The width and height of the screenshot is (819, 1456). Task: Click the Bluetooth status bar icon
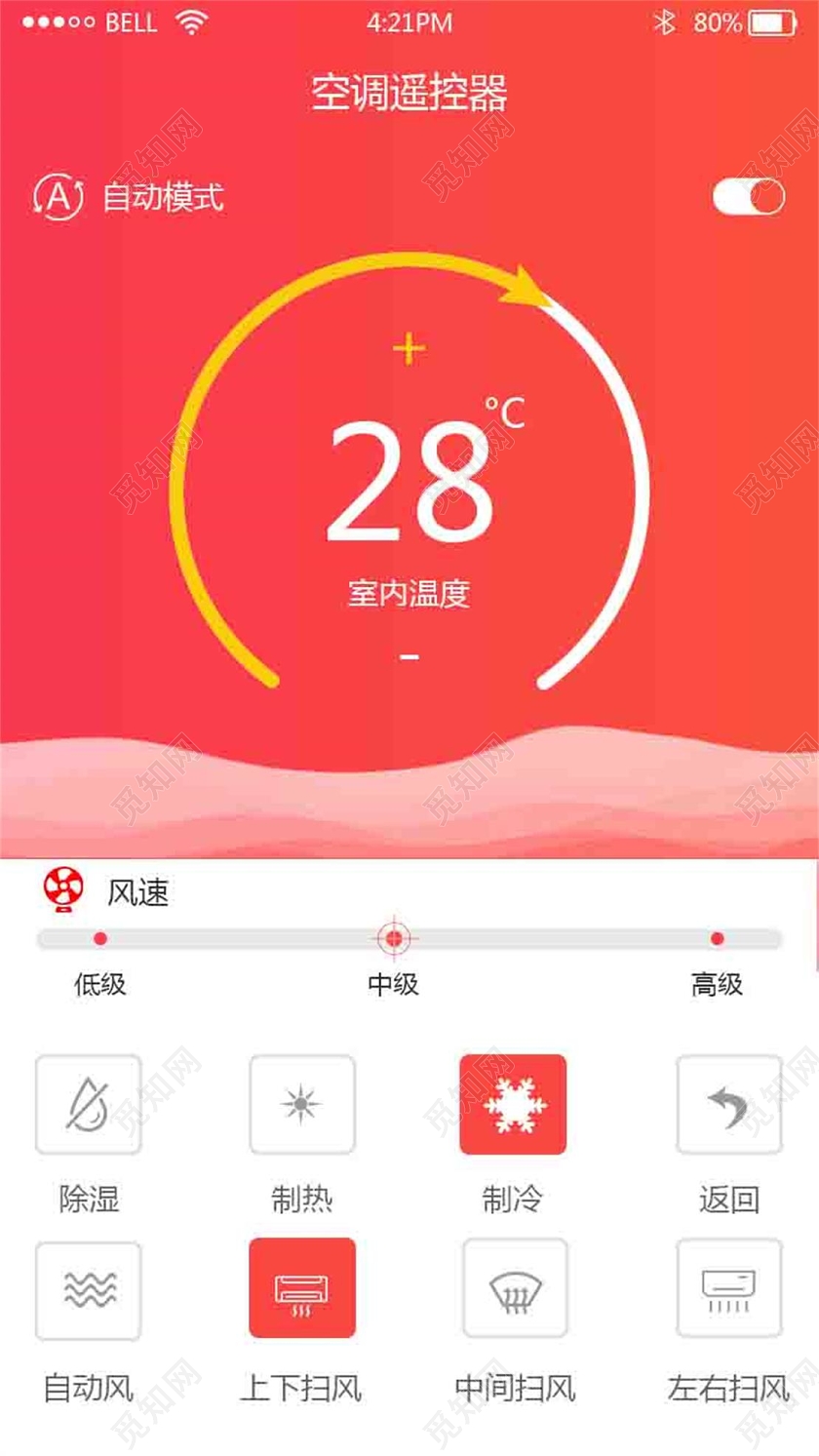[665, 21]
